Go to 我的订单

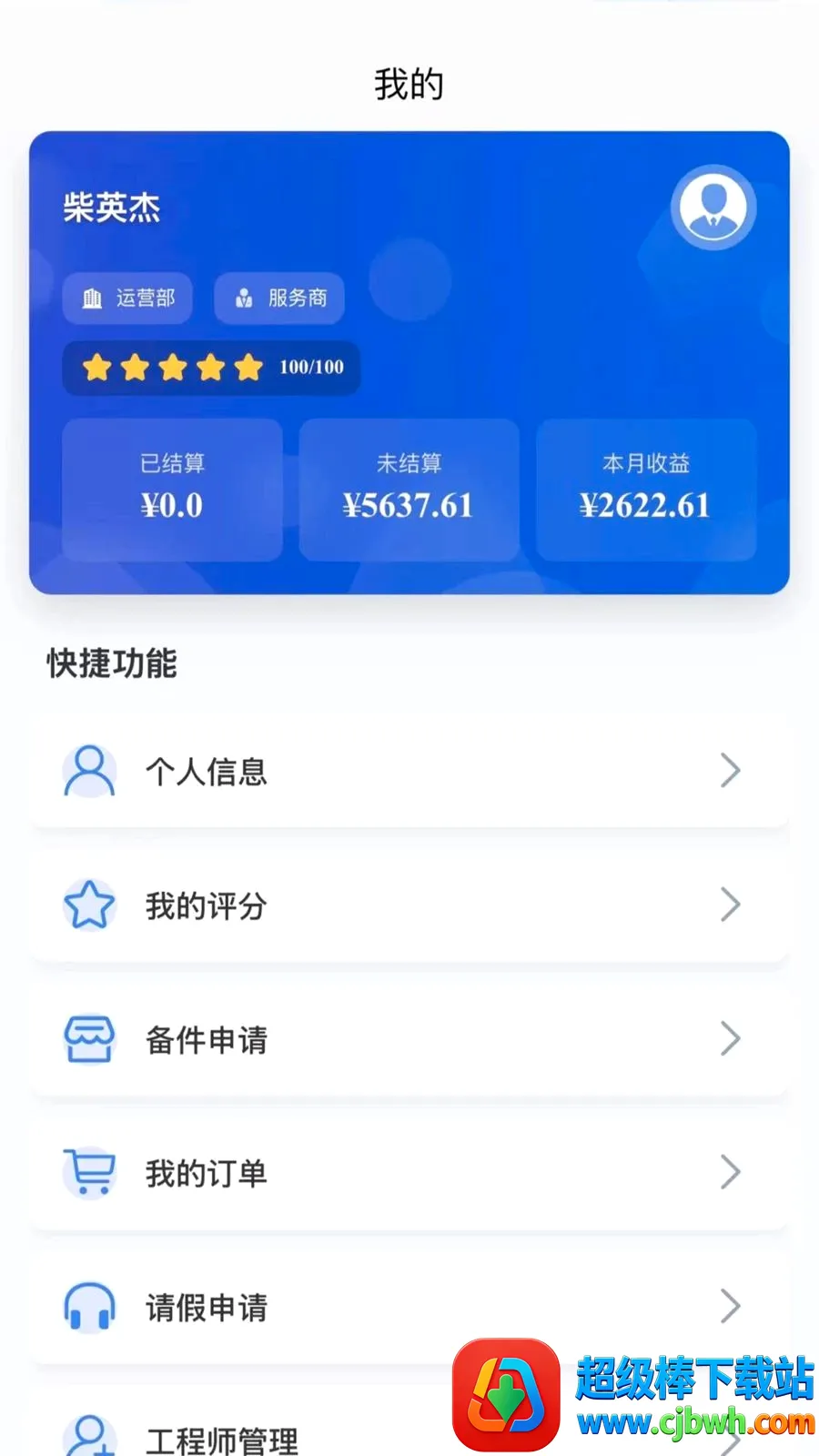tap(409, 1172)
